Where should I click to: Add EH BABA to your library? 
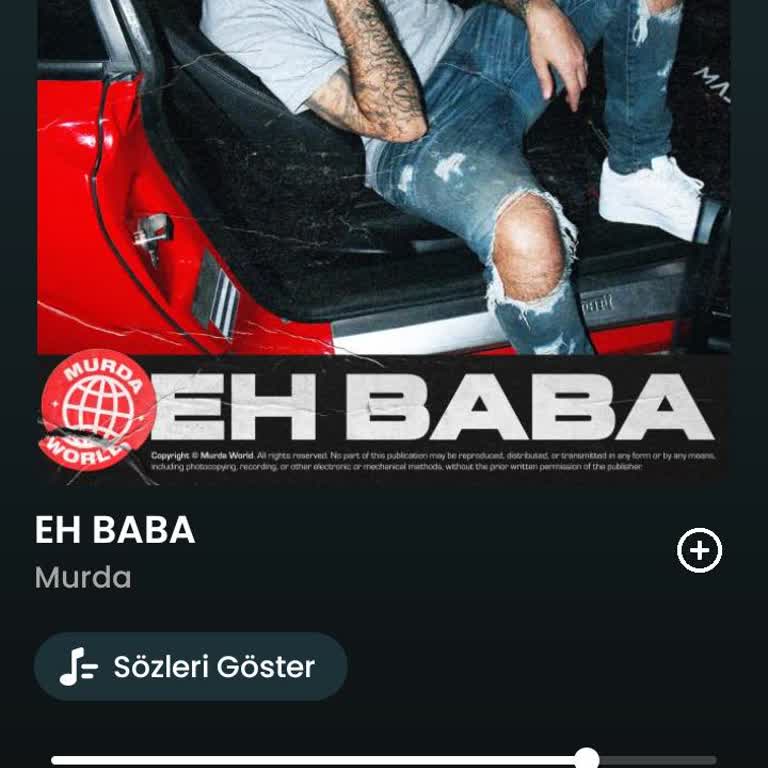pos(699,550)
